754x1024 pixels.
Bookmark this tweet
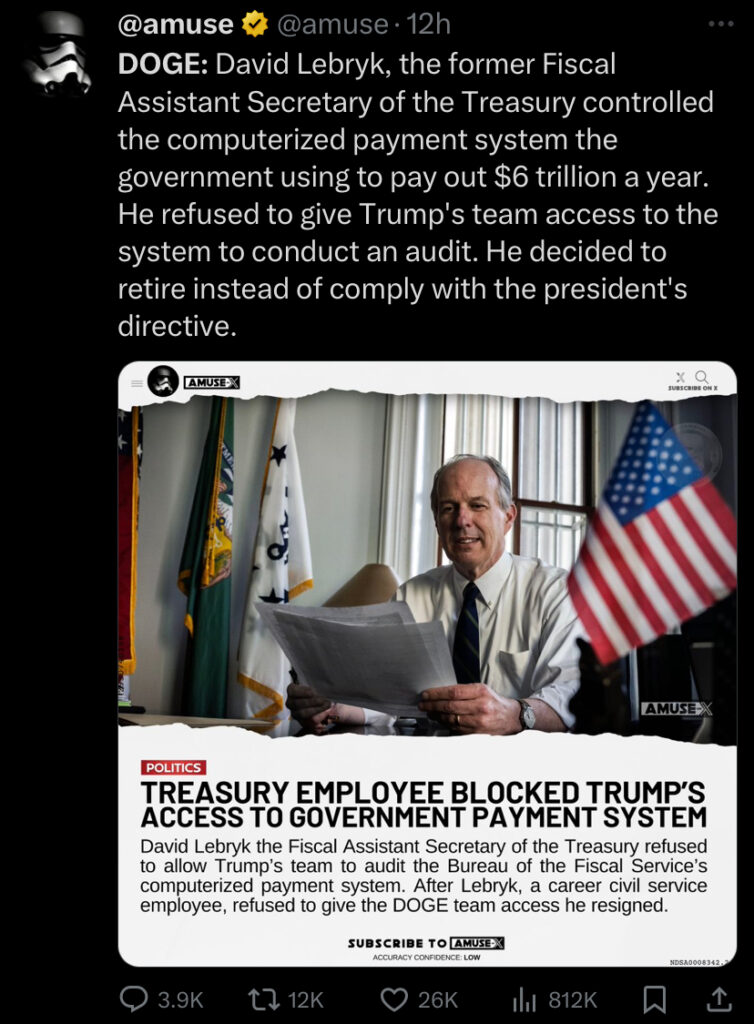point(655,999)
